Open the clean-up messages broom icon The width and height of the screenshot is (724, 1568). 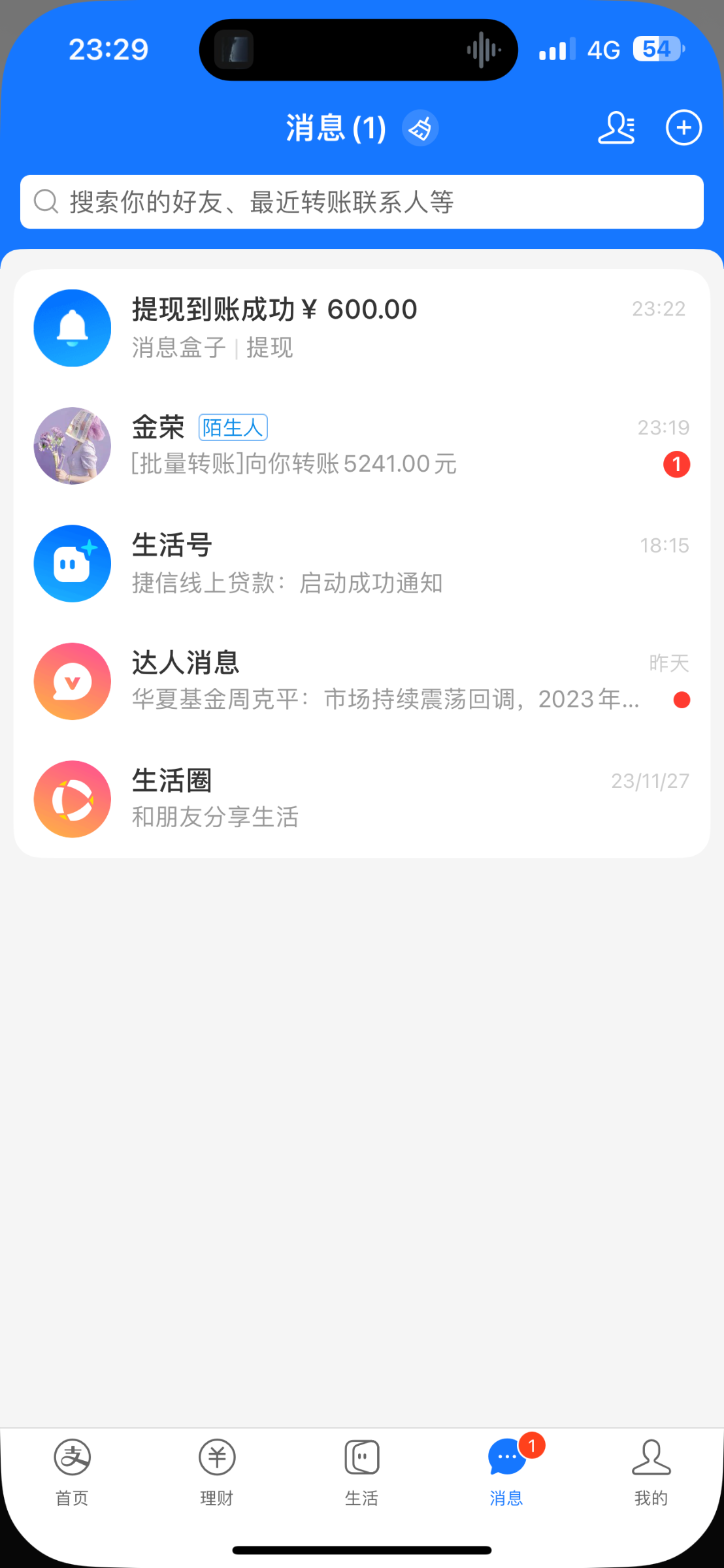419,128
